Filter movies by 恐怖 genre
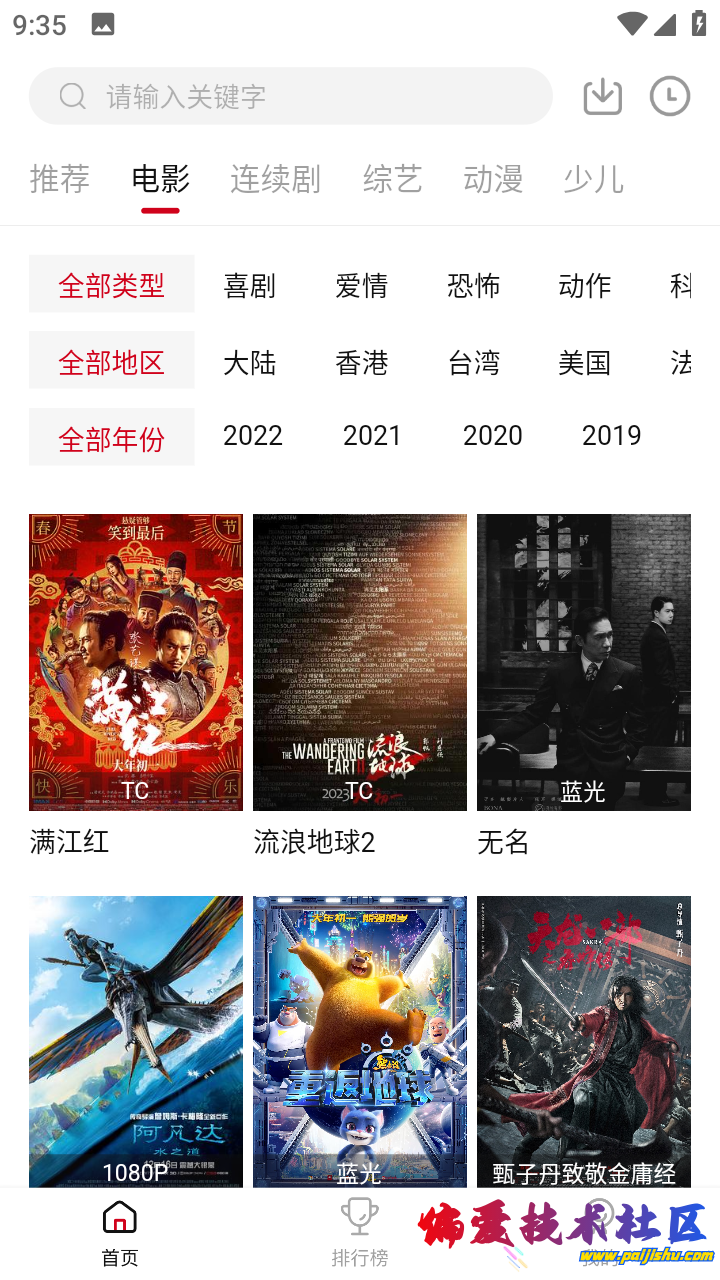This screenshot has width=720, height=1280. (473, 285)
